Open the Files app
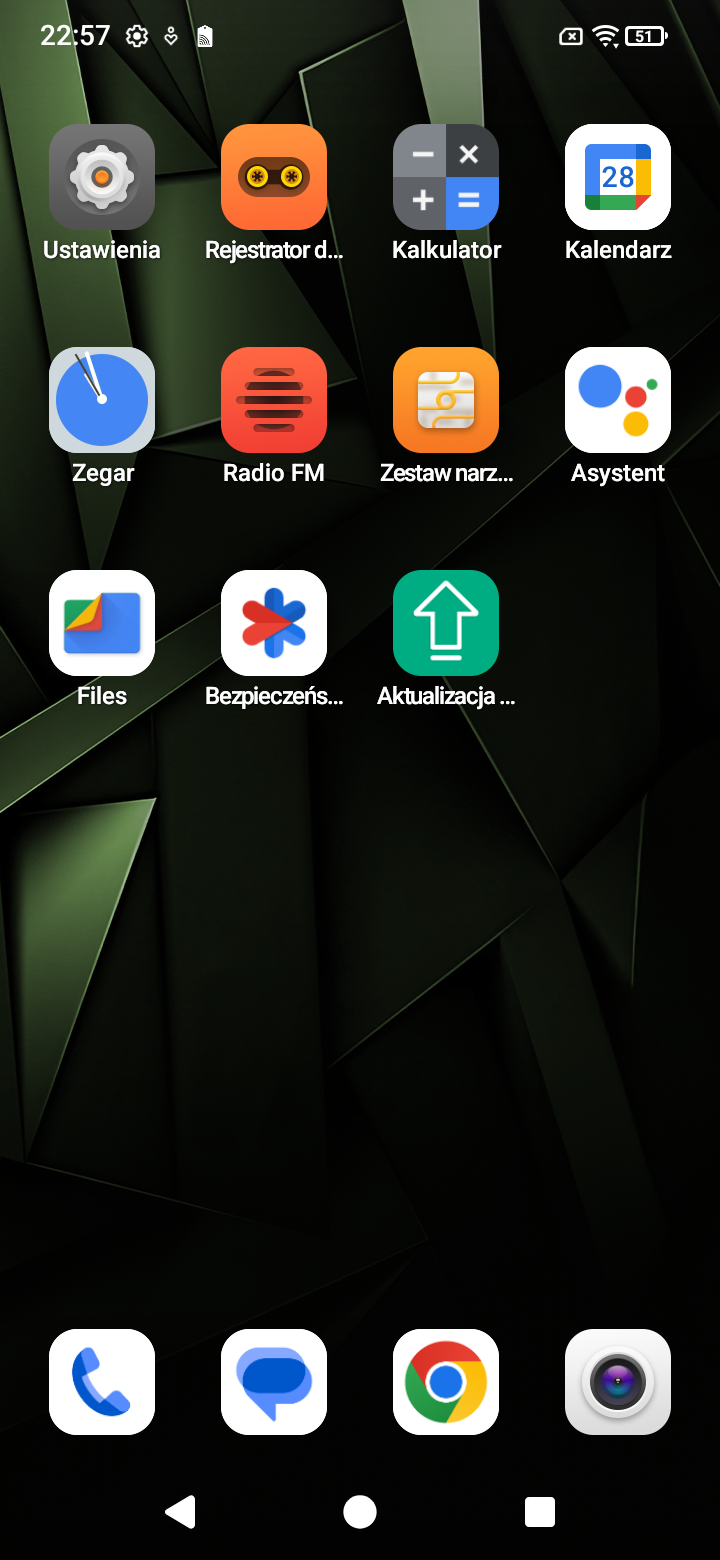This screenshot has height=1560, width=720. coord(102,624)
